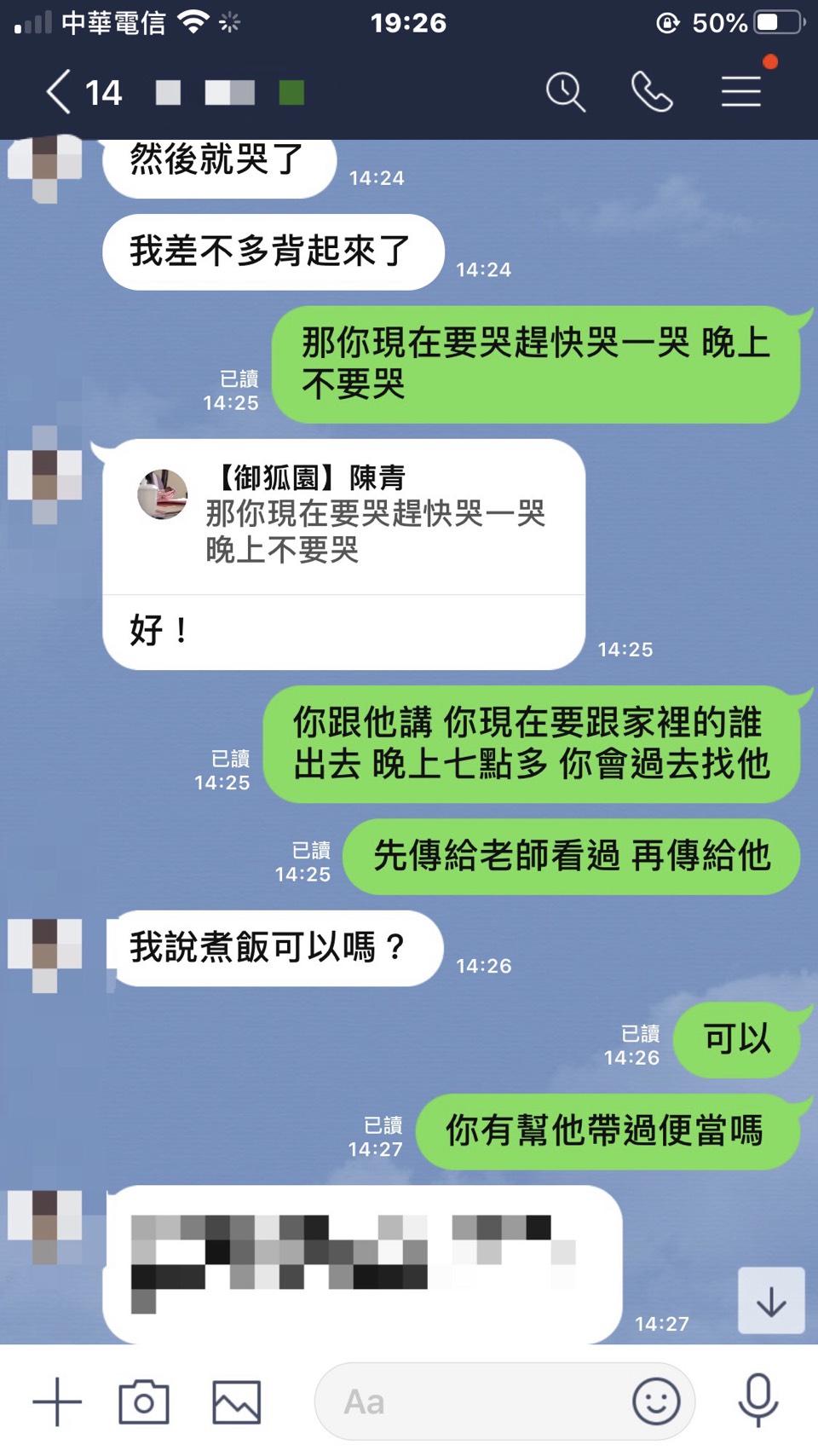Record a voice message with microphone
Viewport: 818px width, 1456px height.
click(758, 1401)
